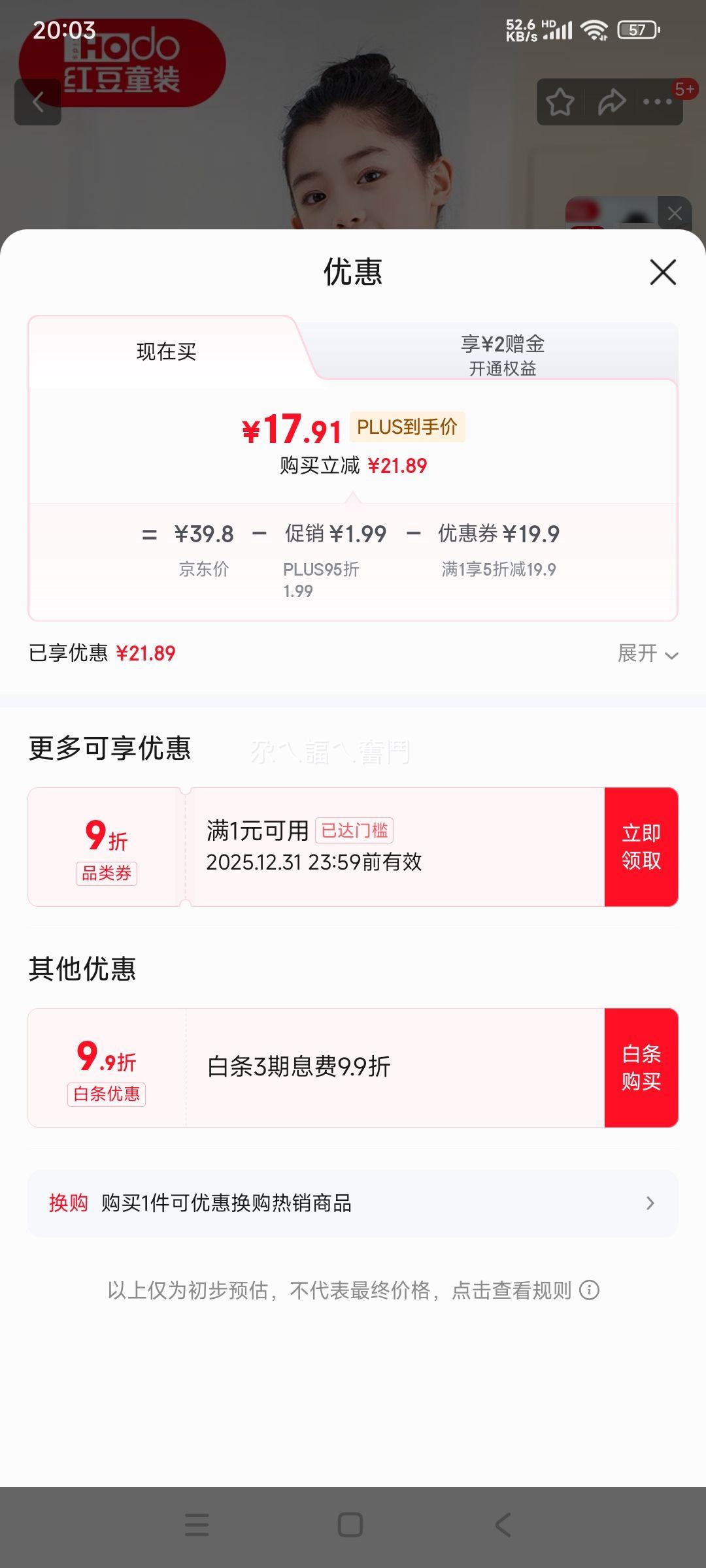Screen dimensions: 706x1568
Task: Go back using the system navigation bar
Action: (x=502, y=1525)
